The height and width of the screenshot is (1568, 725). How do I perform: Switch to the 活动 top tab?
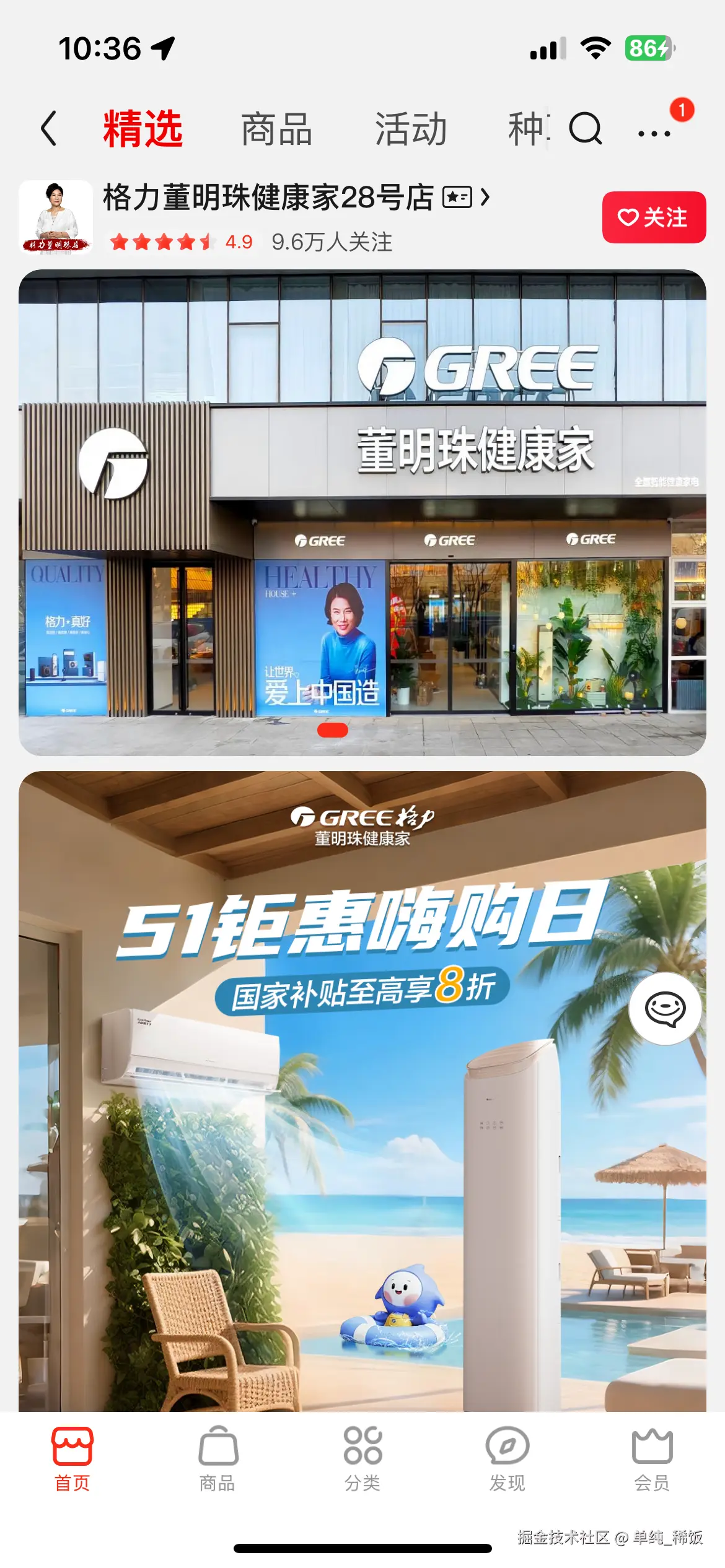click(411, 129)
